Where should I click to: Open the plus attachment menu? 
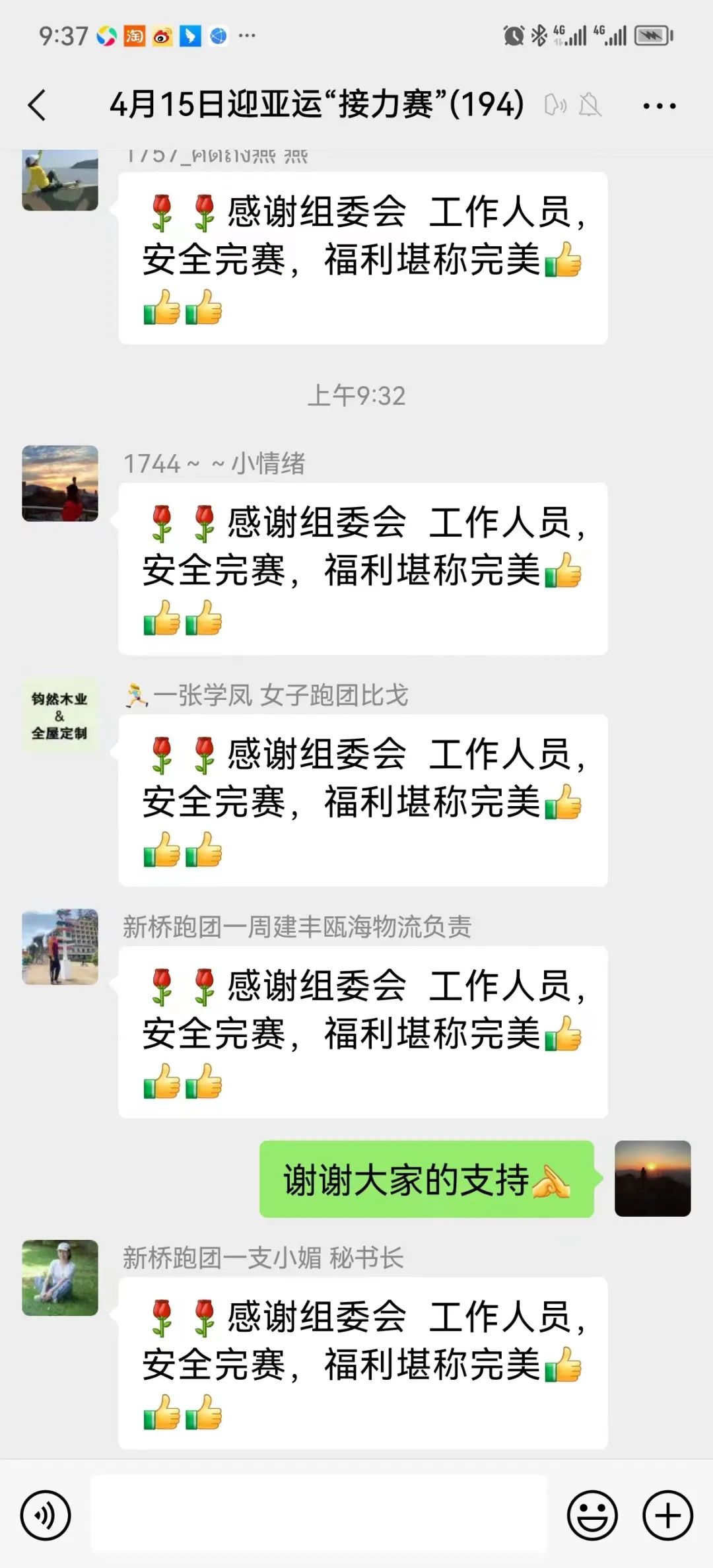pos(667,1515)
